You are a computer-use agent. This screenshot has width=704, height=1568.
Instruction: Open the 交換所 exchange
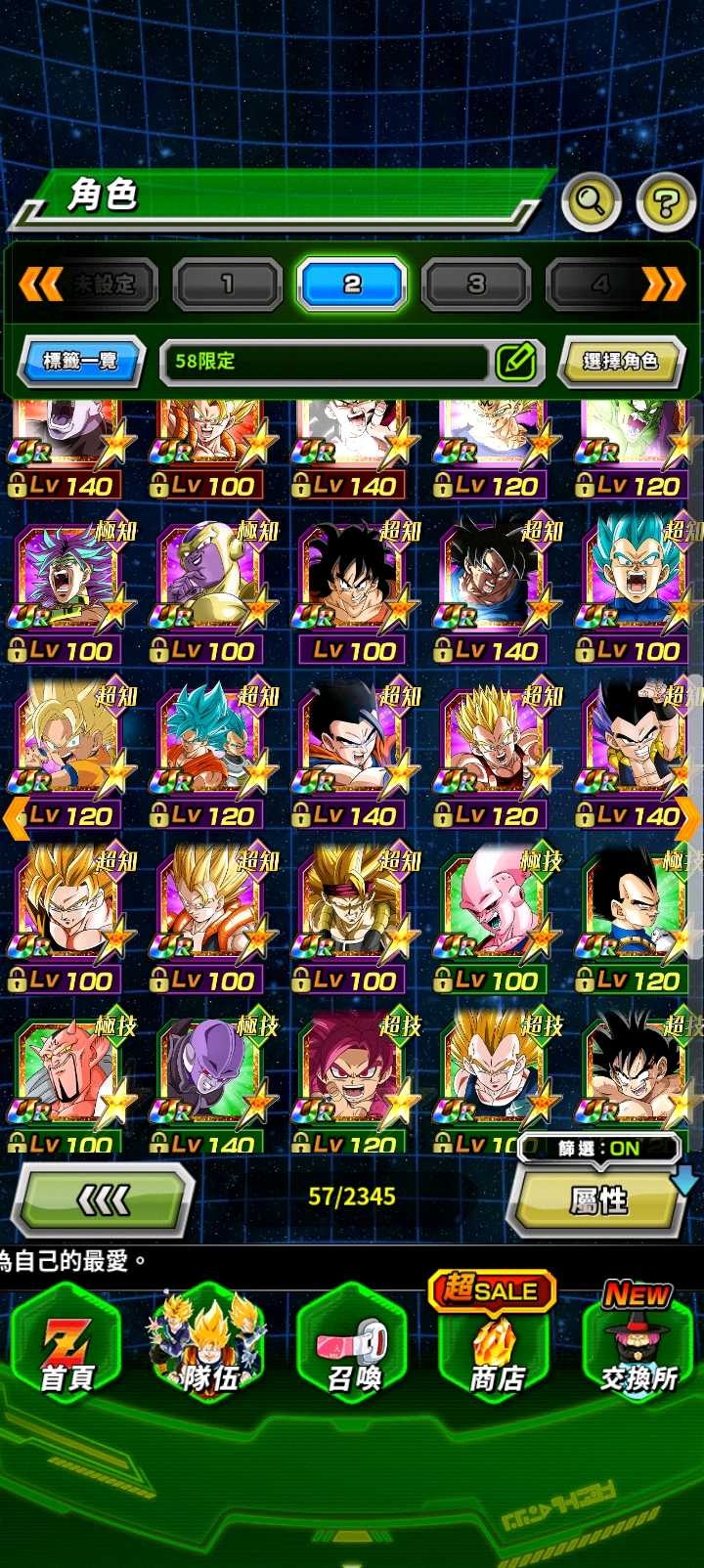pyautogui.click(x=638, y=1349)
